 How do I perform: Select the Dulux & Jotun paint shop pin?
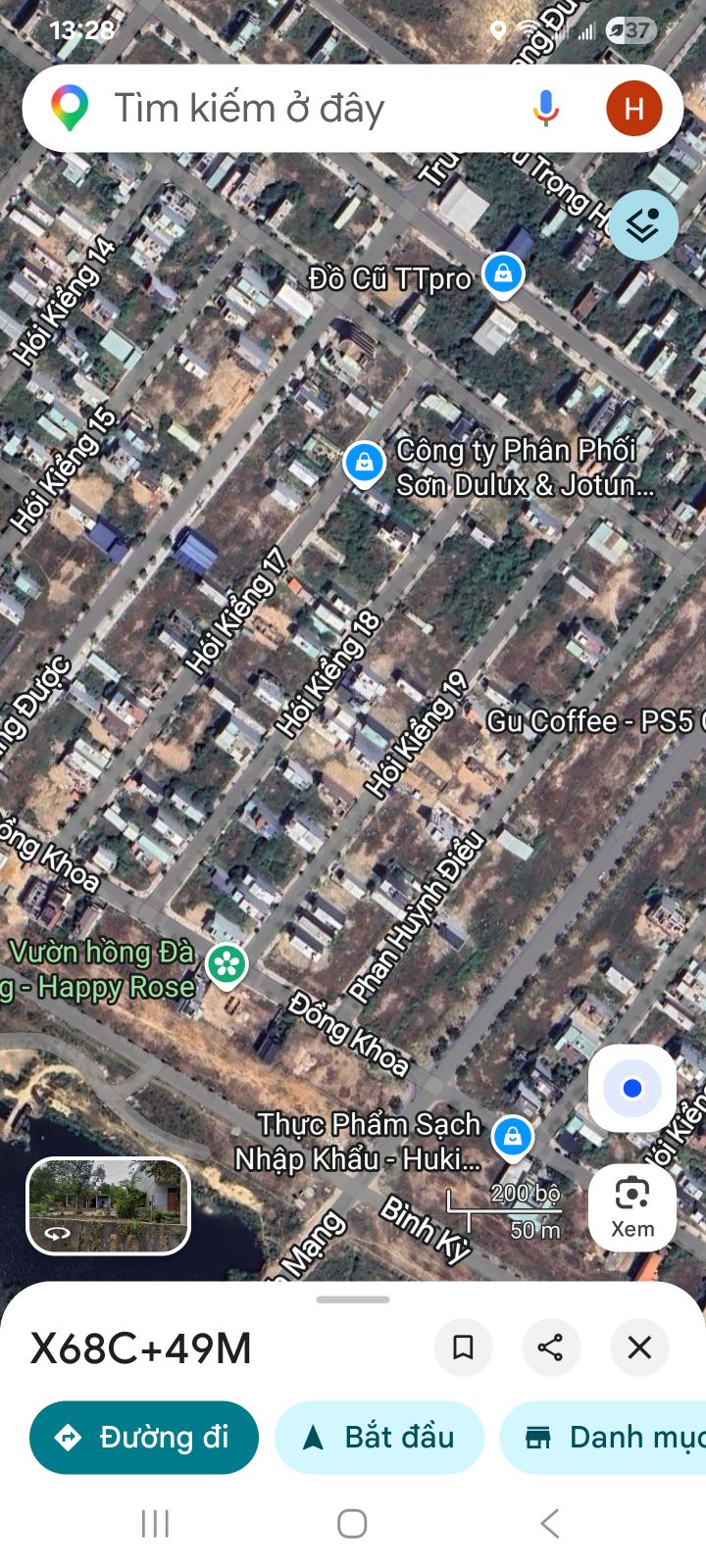pyautogui.click(x=364, y=462)
